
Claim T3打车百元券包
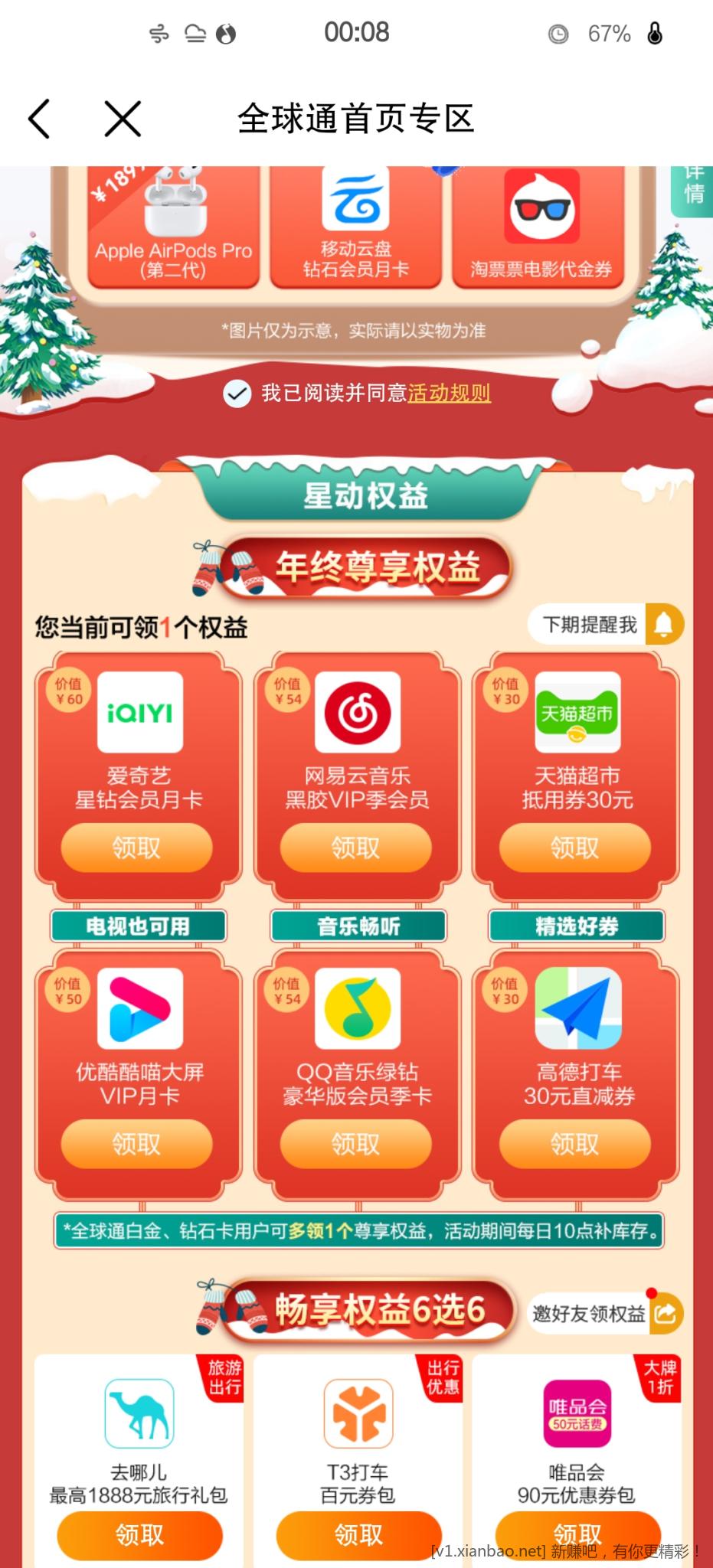[x=358, y=1534]
